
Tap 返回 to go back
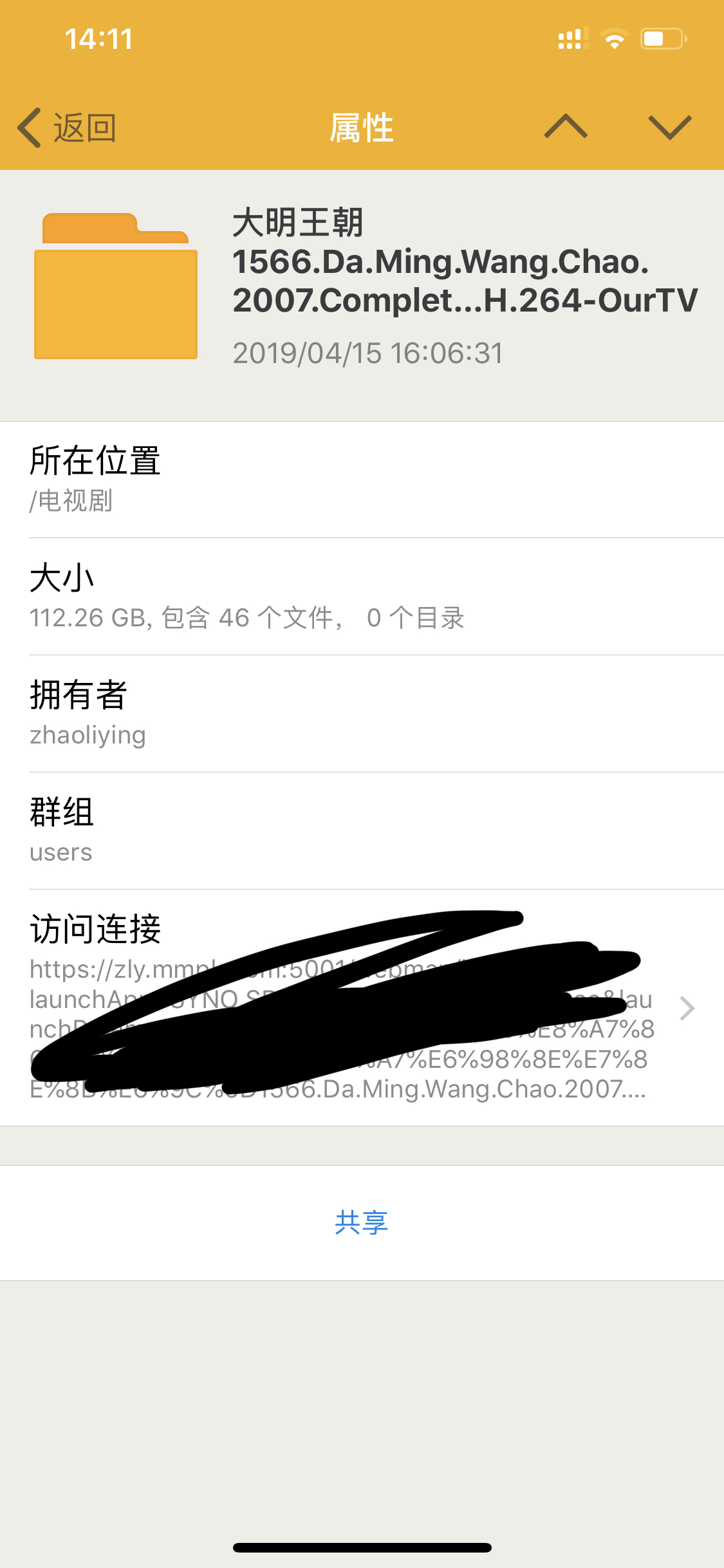[84, 127]
